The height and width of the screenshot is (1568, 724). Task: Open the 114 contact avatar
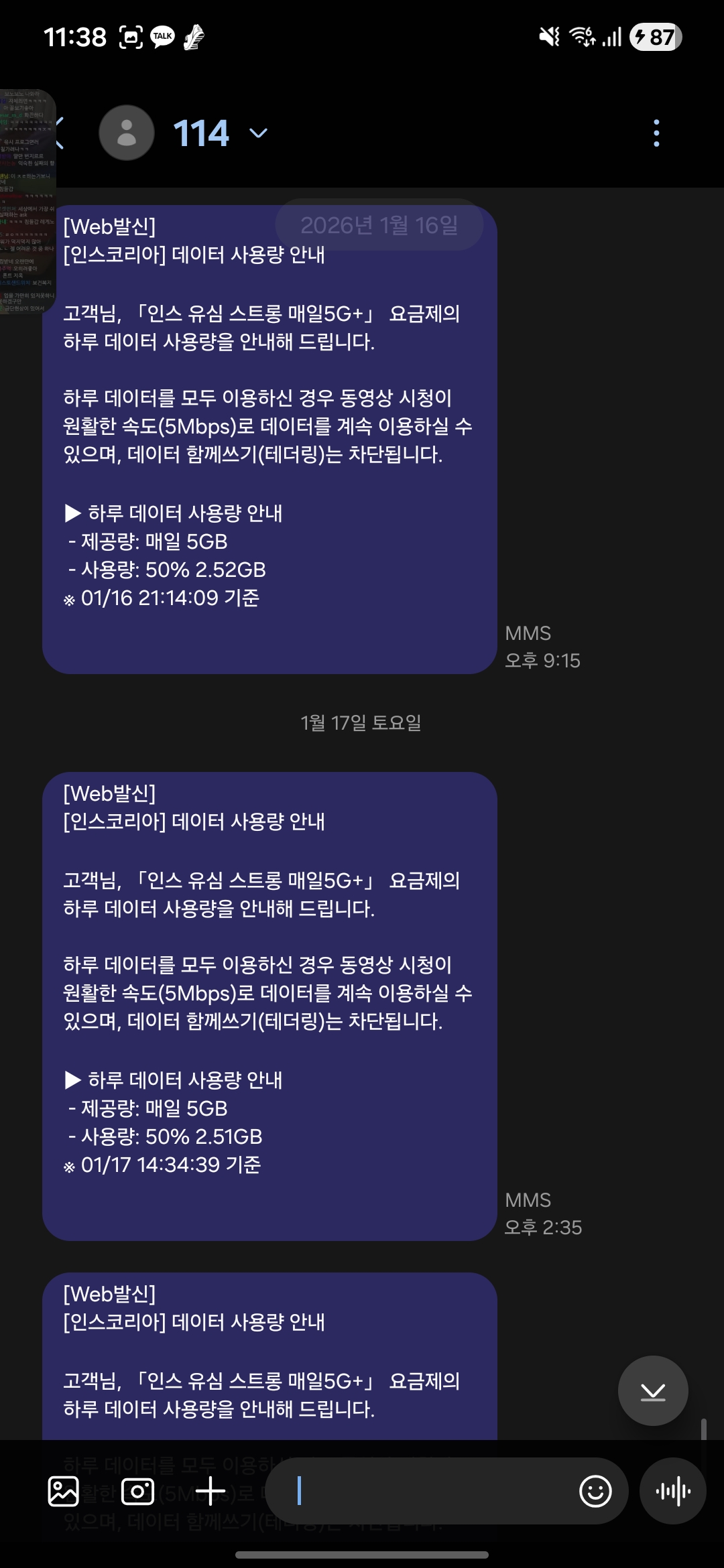click(x=127, y=133)
